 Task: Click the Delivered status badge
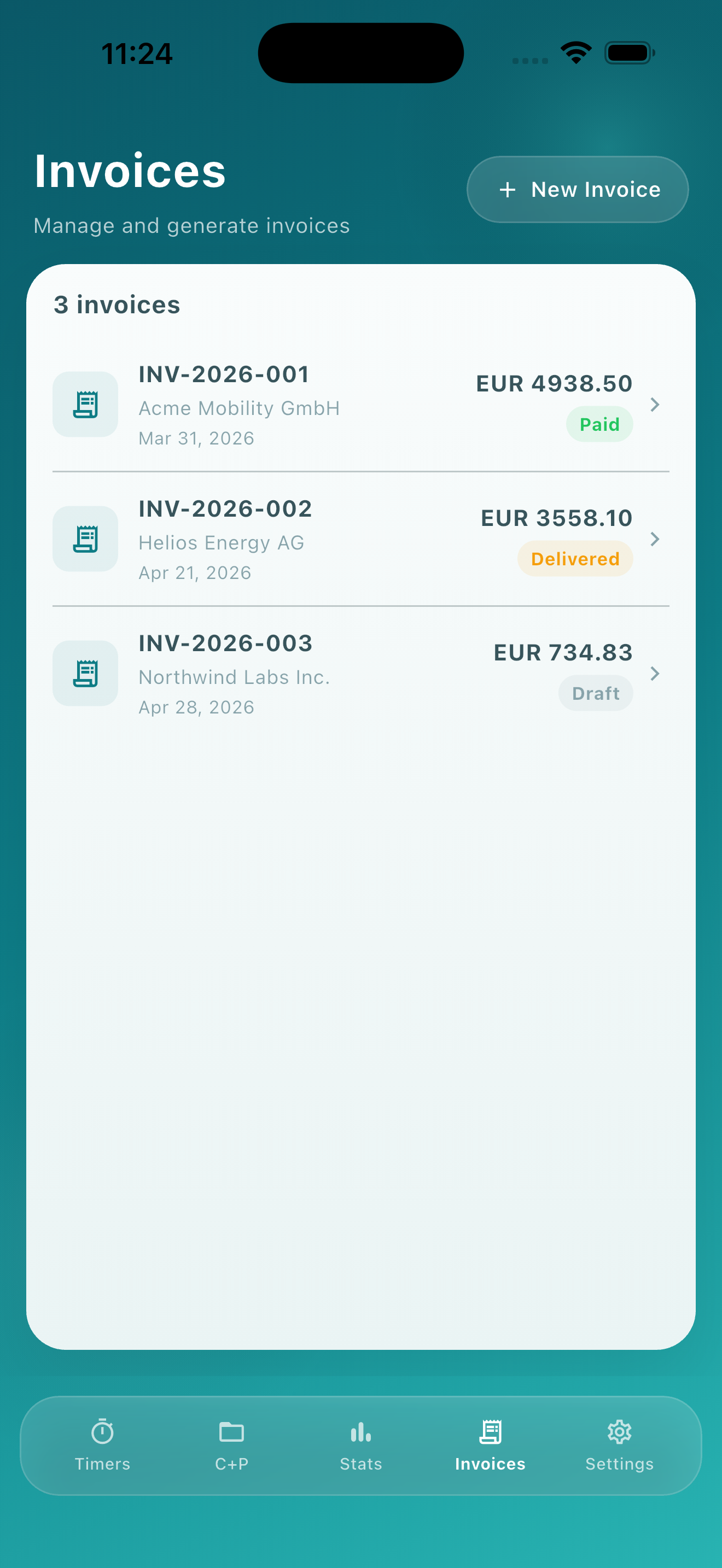574,558
